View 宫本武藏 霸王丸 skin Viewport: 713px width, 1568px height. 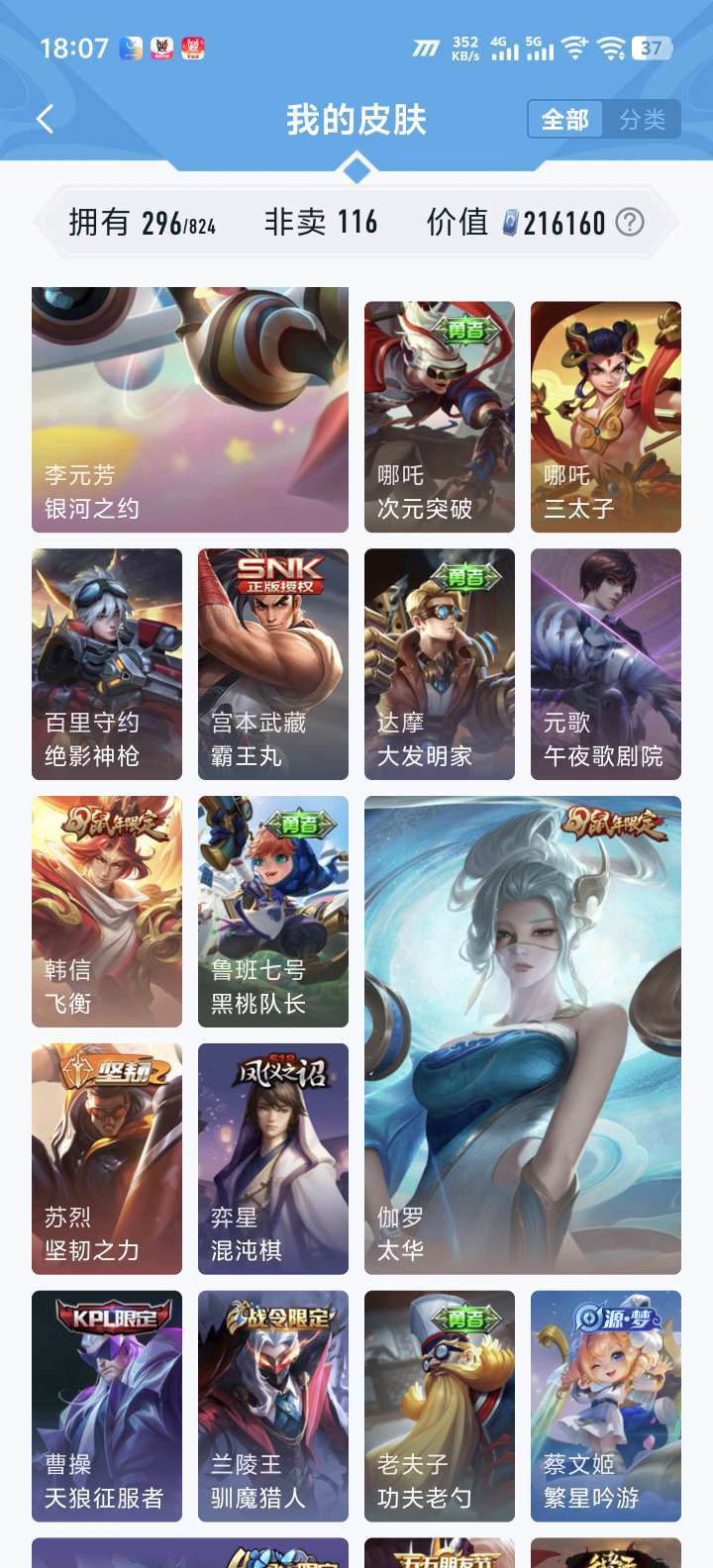[273, 664]
